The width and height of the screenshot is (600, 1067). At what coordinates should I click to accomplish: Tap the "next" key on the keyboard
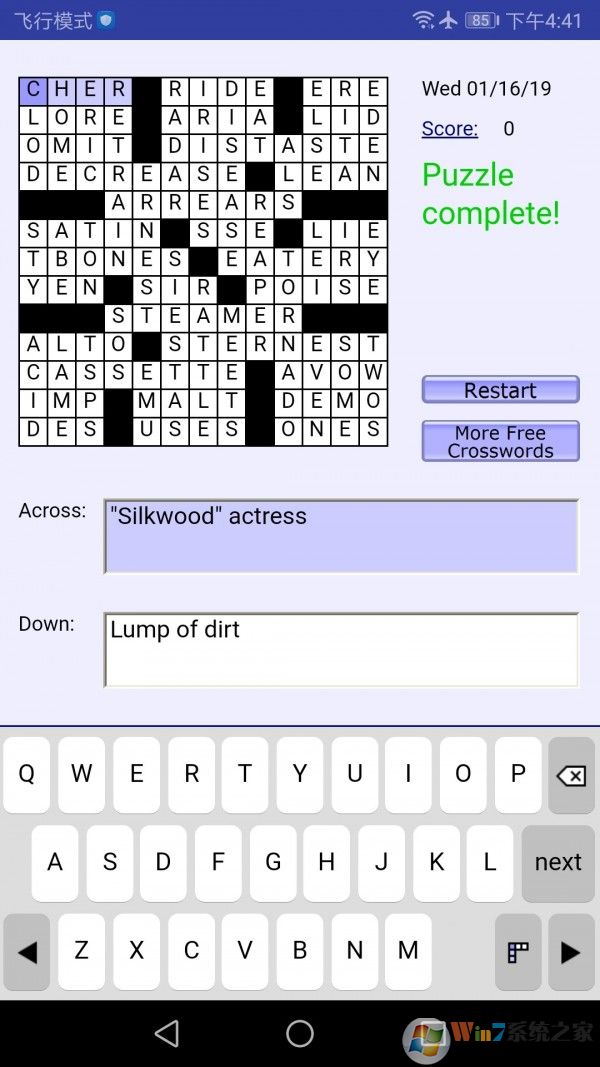coord(557,862)
